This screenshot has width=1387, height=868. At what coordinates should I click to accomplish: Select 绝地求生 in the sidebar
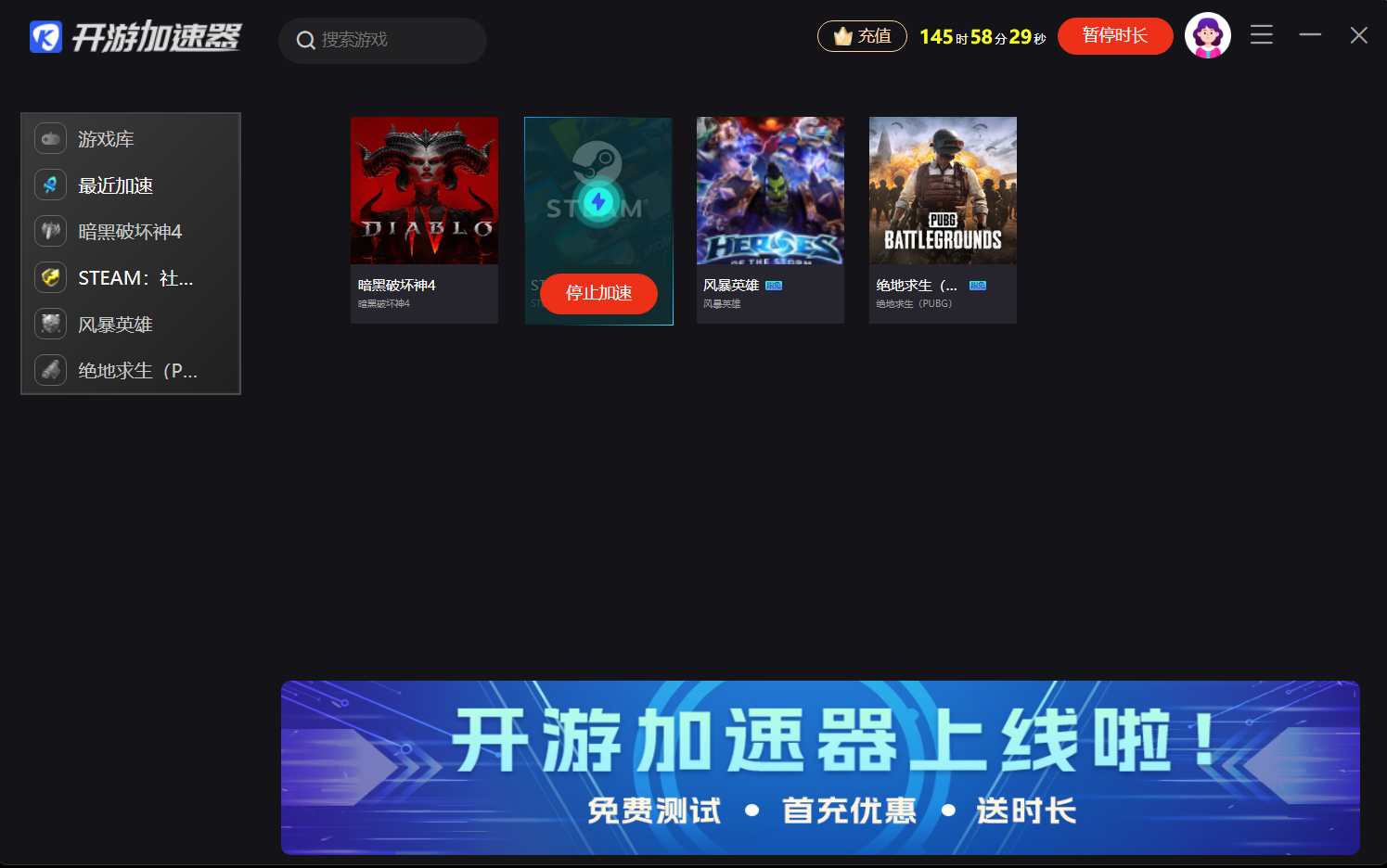click(x=130, y=371)
